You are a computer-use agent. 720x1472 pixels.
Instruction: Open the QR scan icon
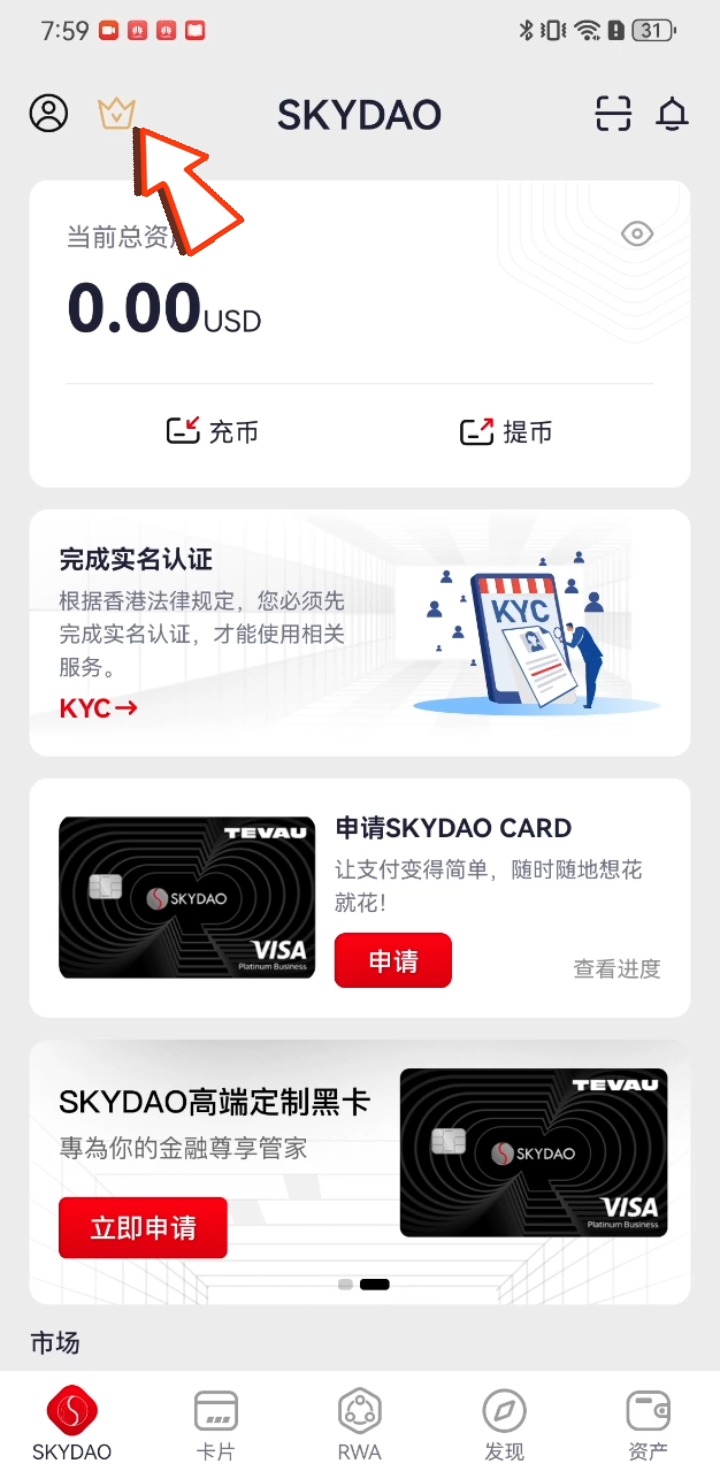613,114
